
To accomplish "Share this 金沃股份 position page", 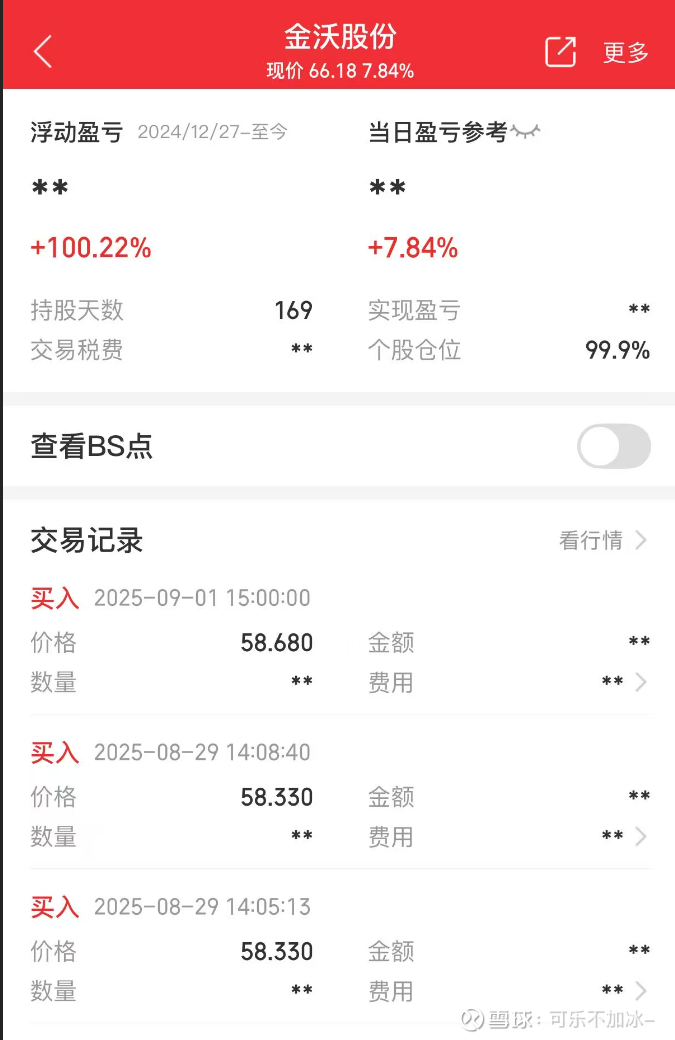I will [x=560, y=52].
